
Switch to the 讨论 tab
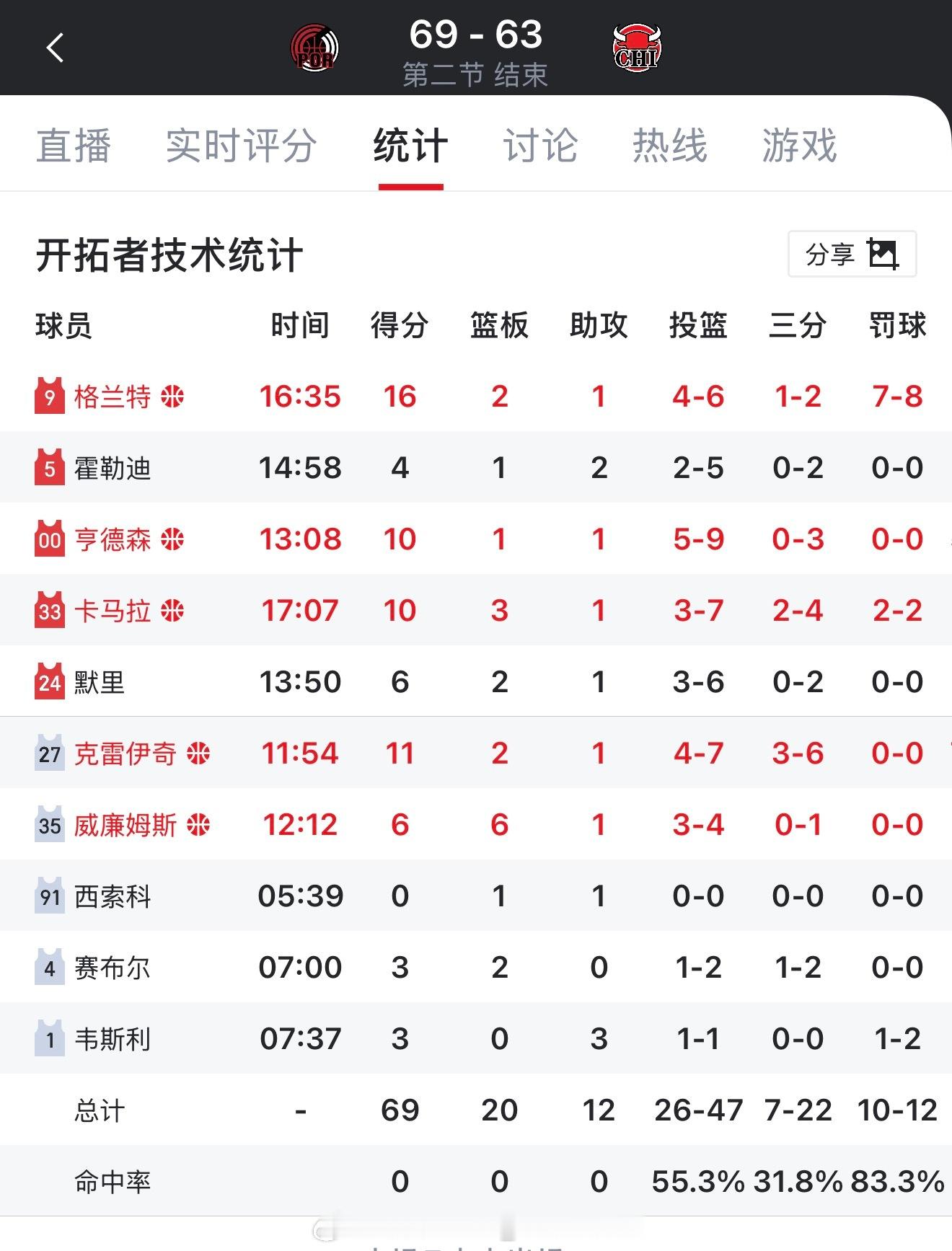pyautogui.click(x=539, y=145)
